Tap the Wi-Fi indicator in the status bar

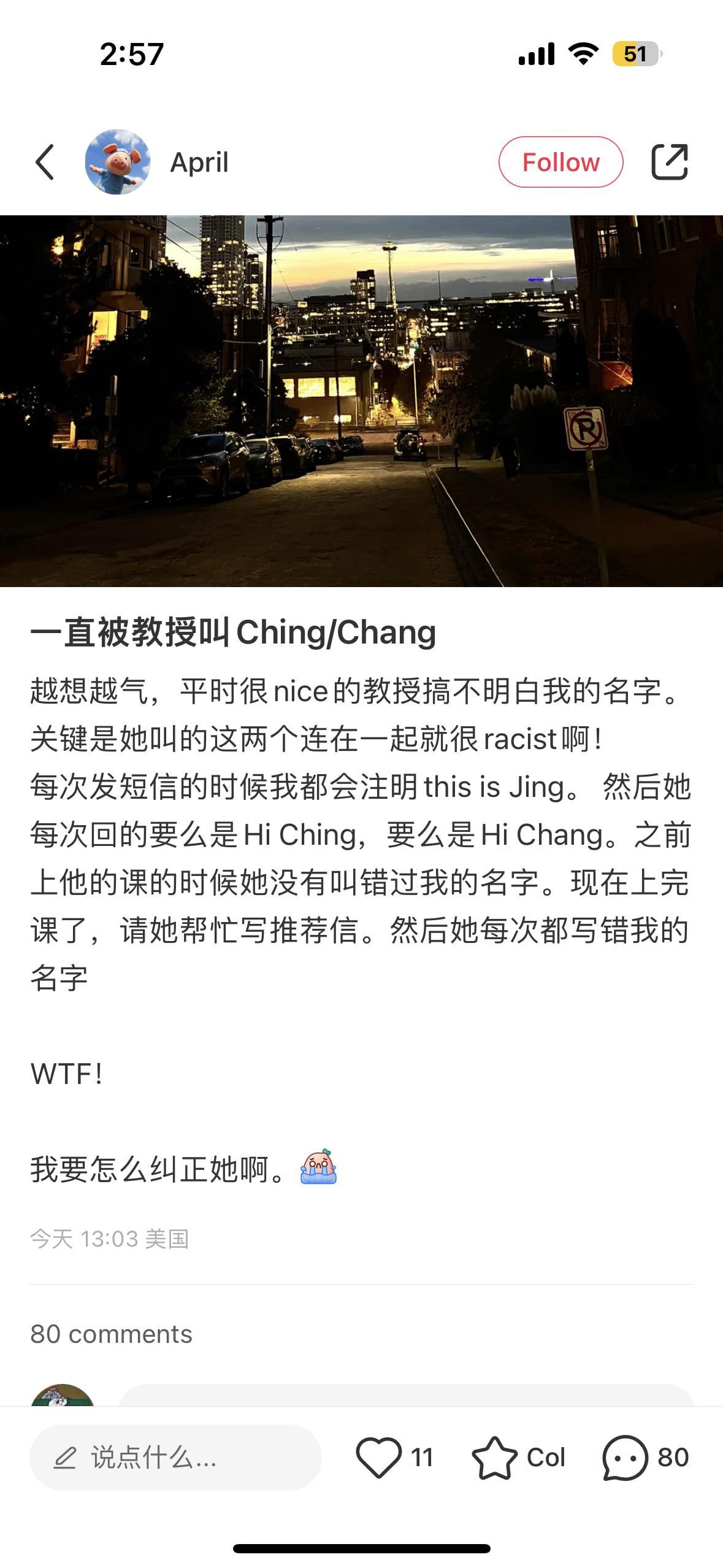click(582, 54)
